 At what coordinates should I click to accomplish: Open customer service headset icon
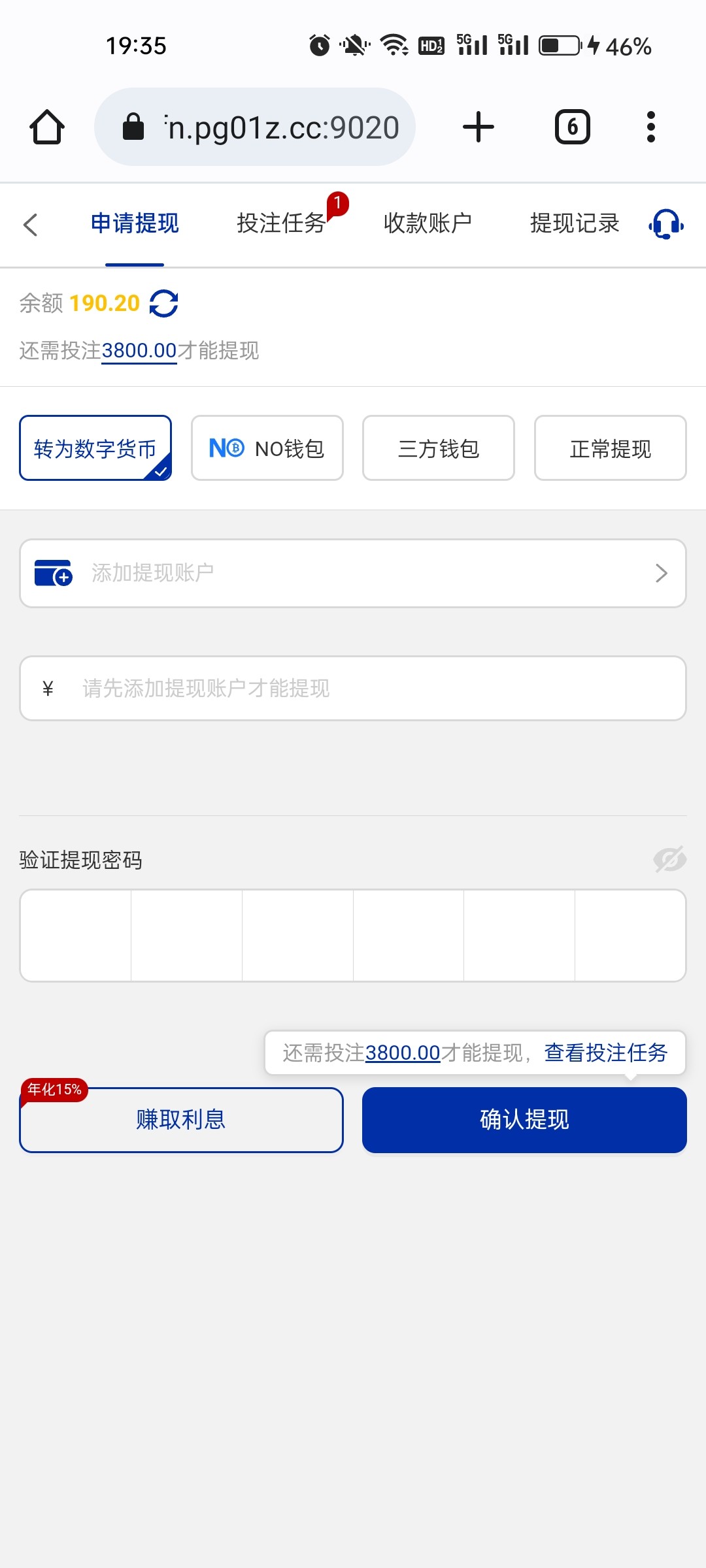tap(665, 224)
